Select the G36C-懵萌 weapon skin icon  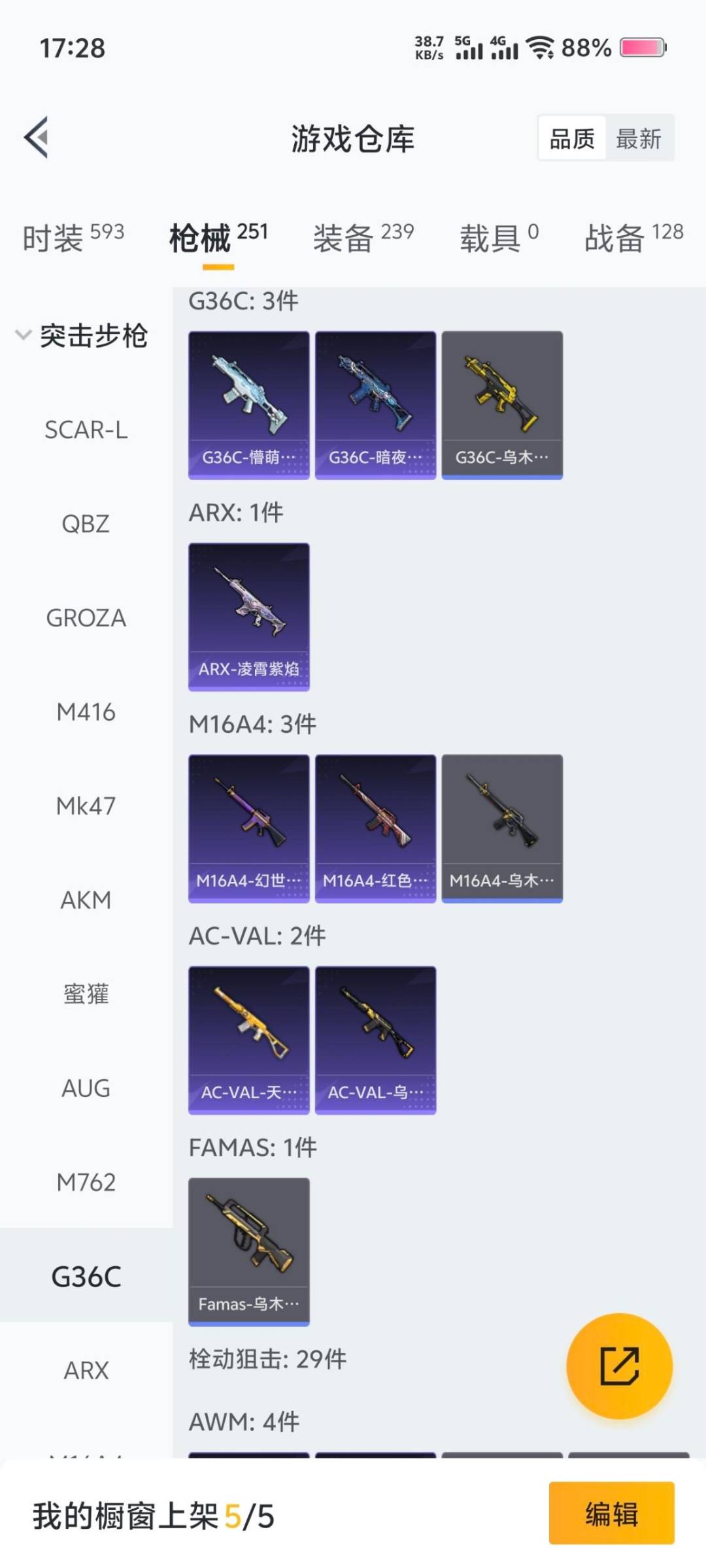(248, 402)
